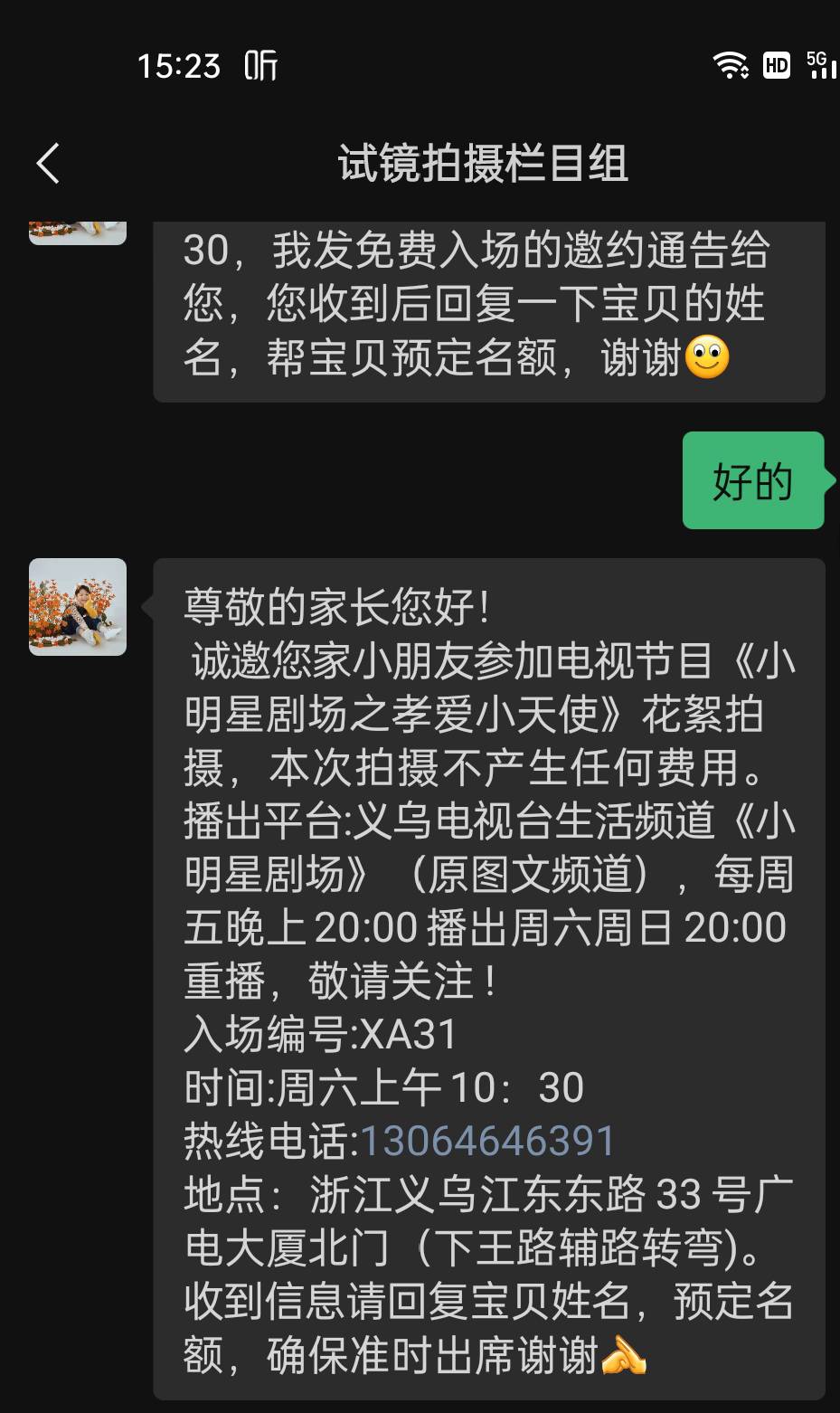Viewport: 840px width, 1413px height.
Task: Open hotline number 13064646391 link
Action: pyautogui.click(x=487, y=1141)
